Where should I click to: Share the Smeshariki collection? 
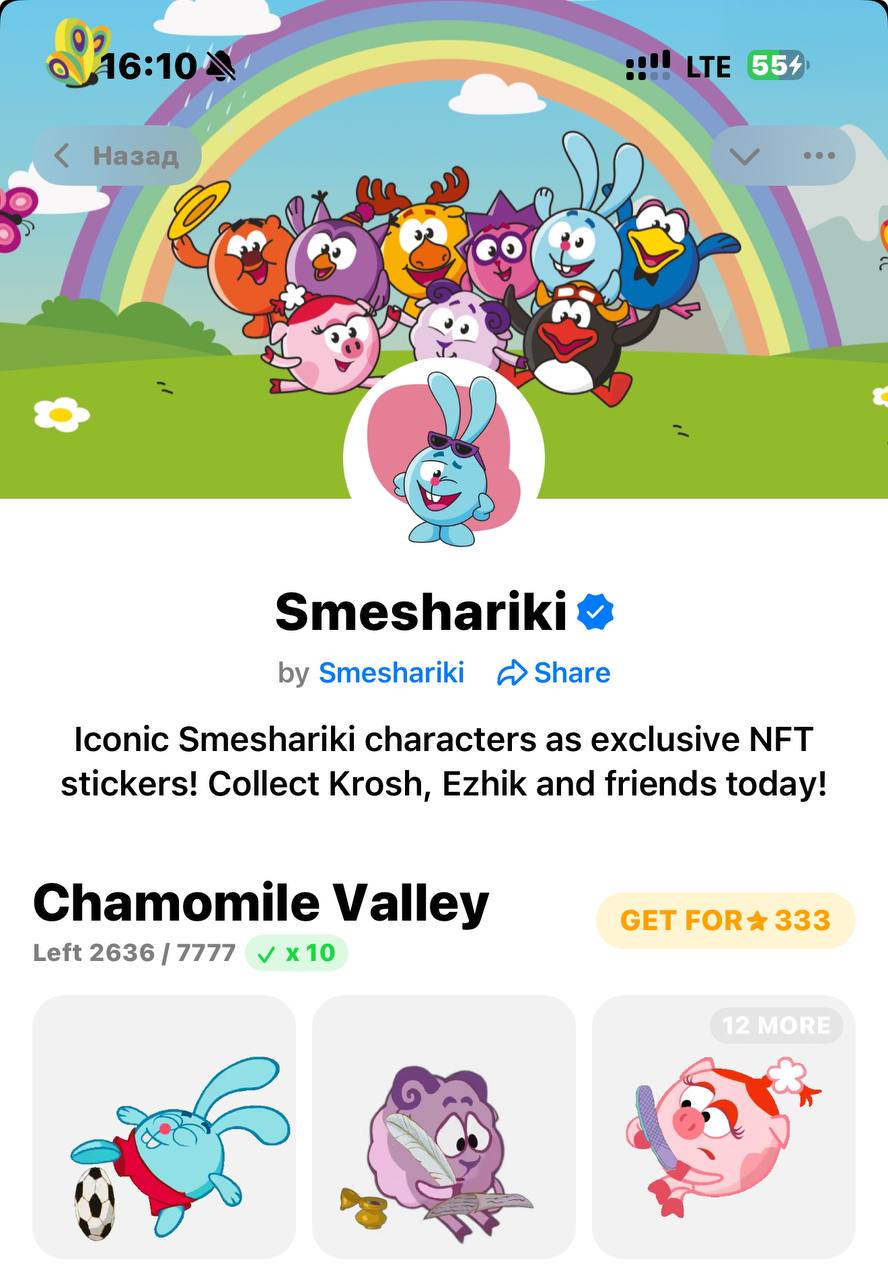point(554,673)
